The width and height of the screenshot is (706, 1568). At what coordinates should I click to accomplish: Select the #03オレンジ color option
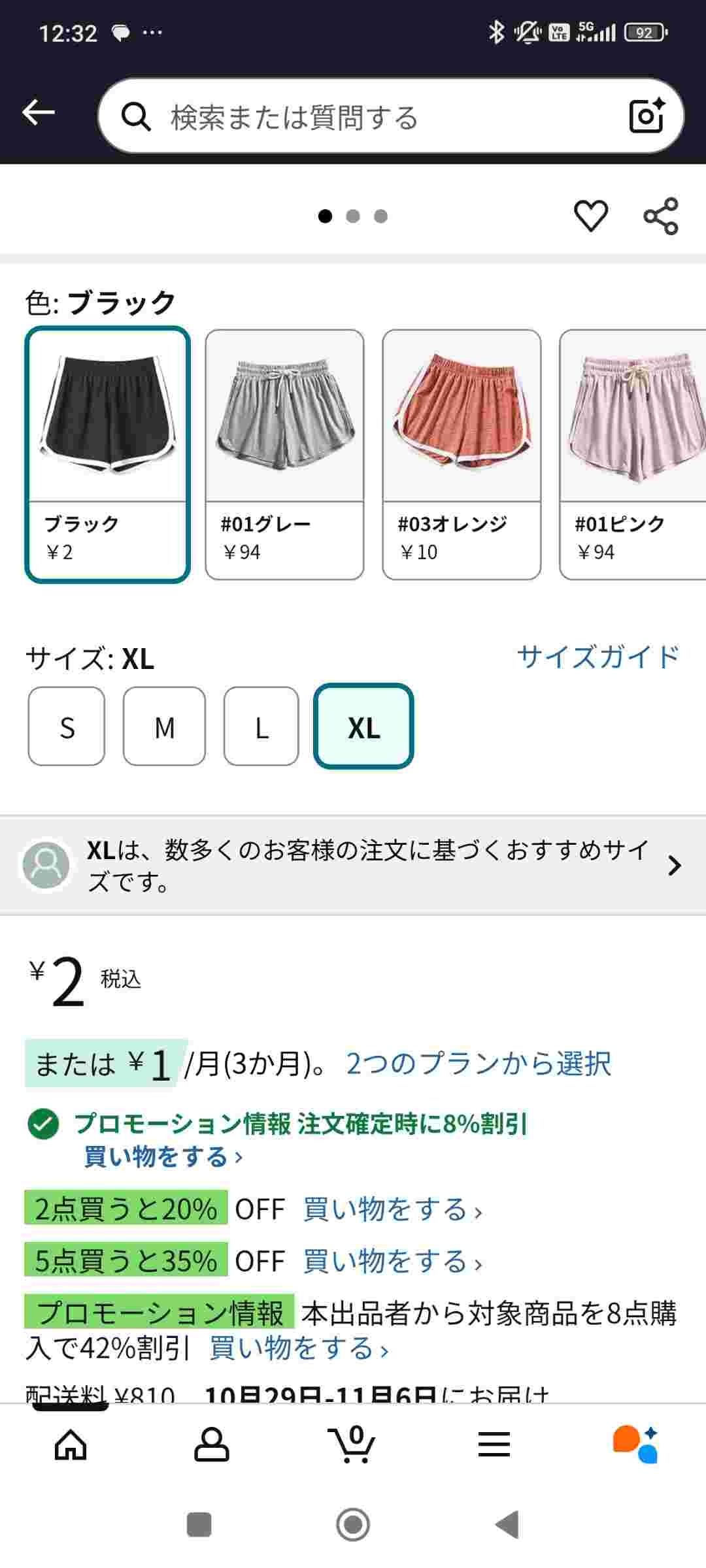tap(462, 454)
